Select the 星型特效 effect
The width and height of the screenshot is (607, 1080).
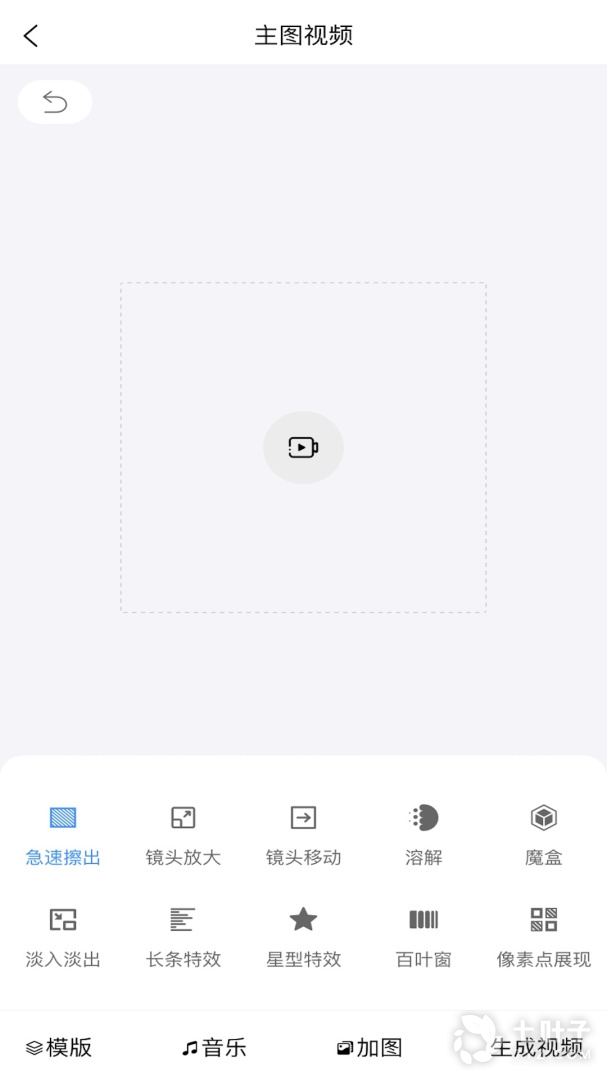point(303,937)
